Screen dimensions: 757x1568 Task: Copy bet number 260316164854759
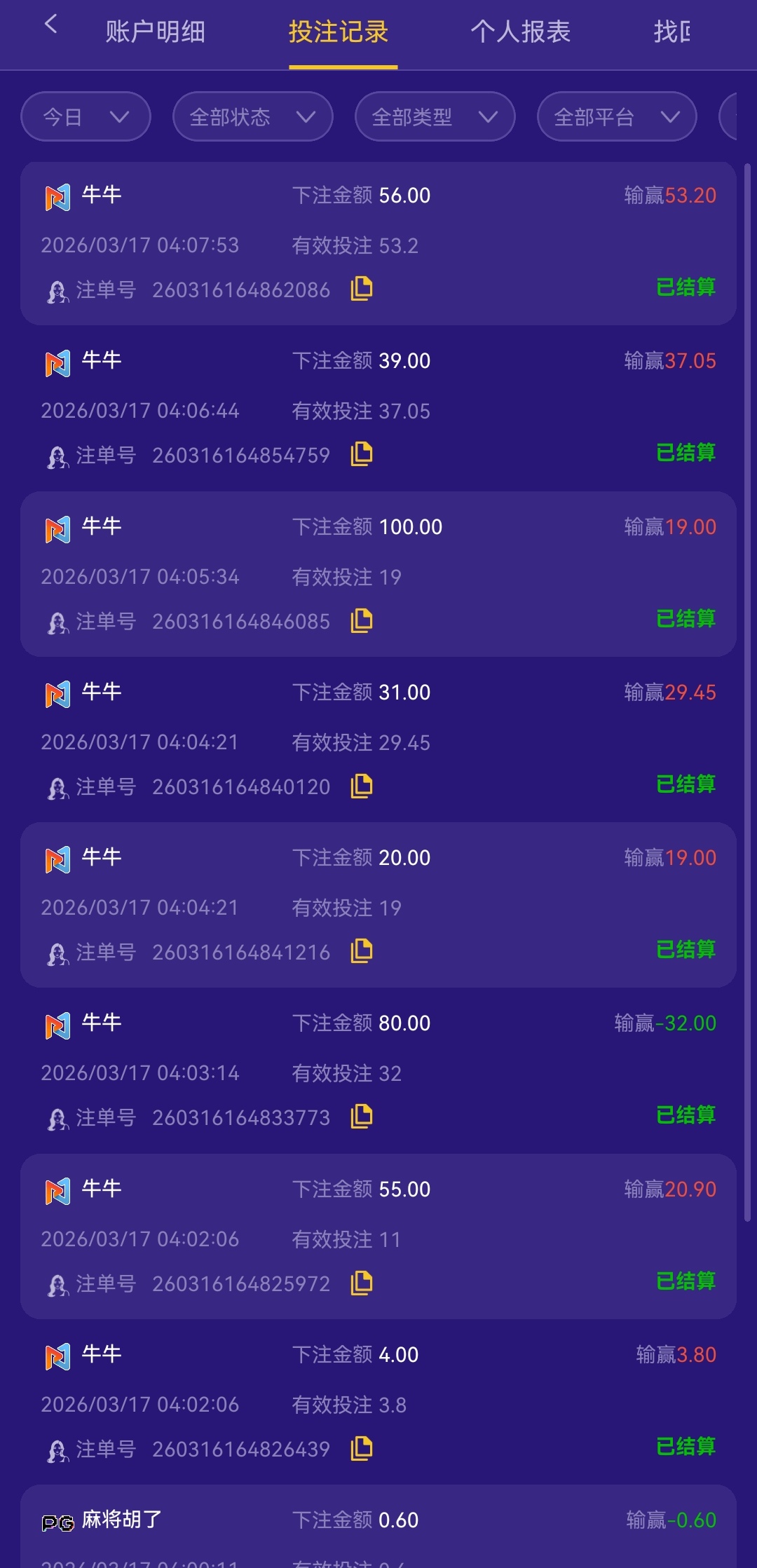(x=362, y=454)
